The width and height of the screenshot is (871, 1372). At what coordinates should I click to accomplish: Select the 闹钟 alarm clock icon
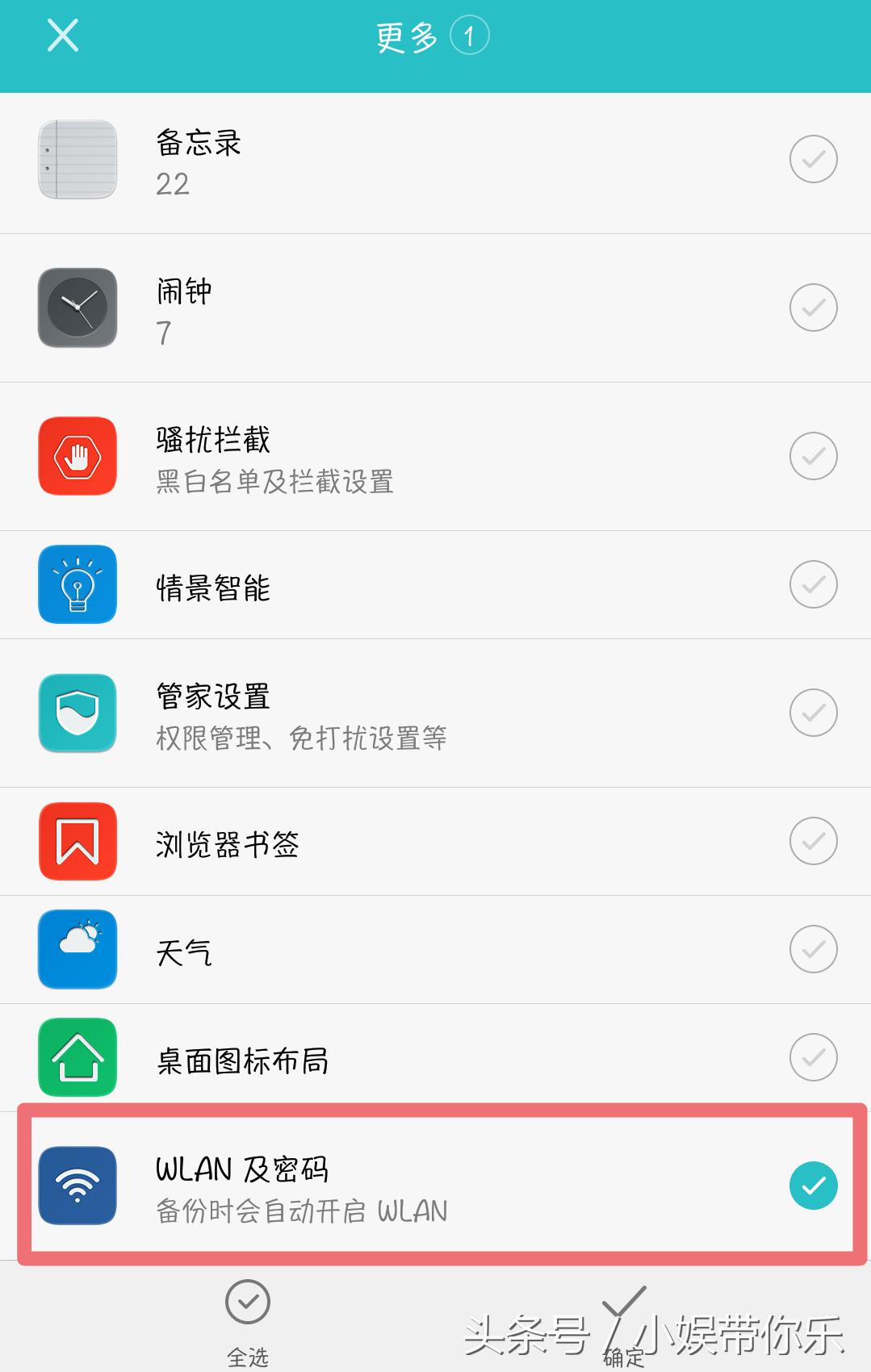77,307
